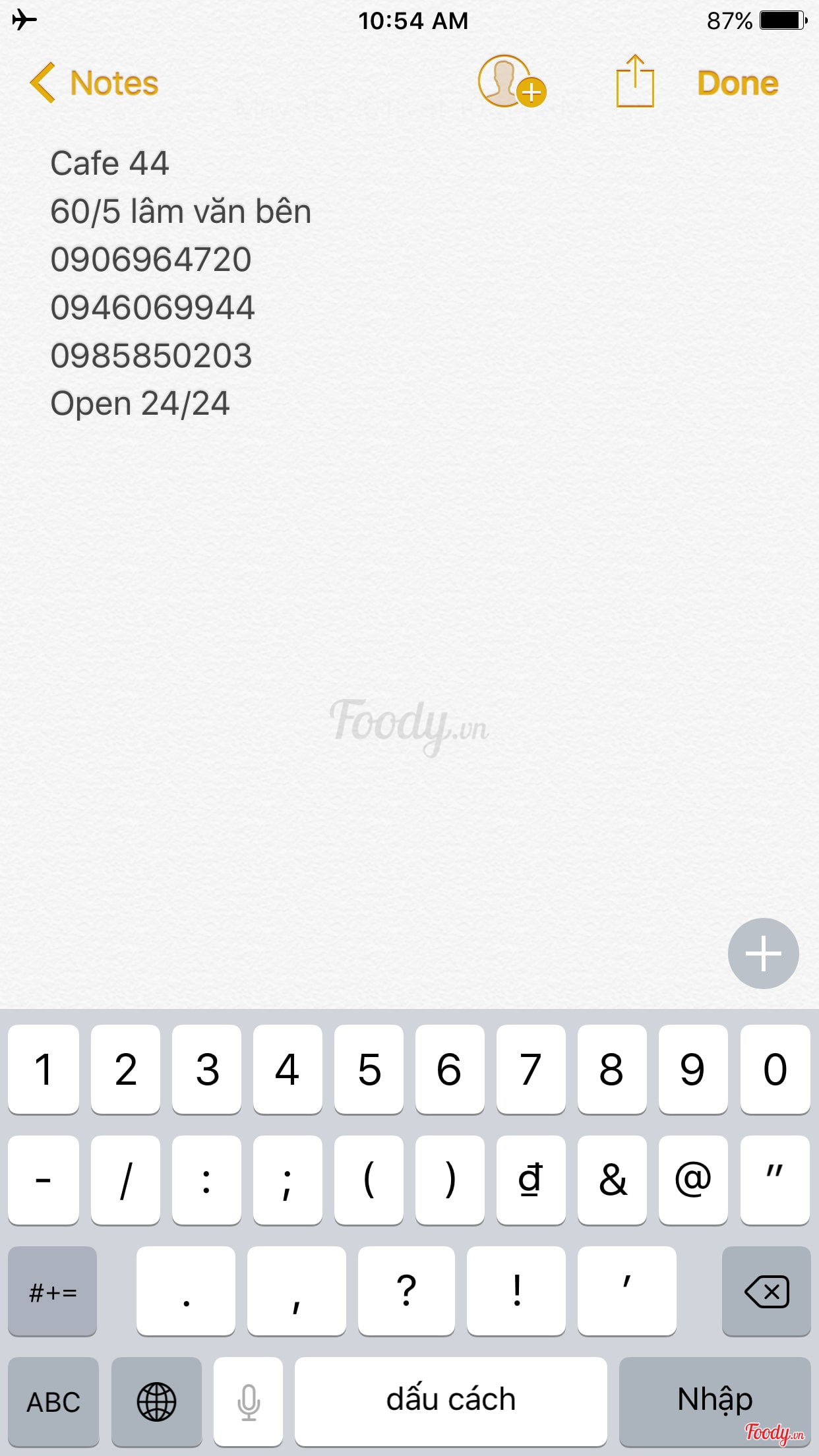Share this note
Screen dimensions: 819x1456
pos(634,82)
